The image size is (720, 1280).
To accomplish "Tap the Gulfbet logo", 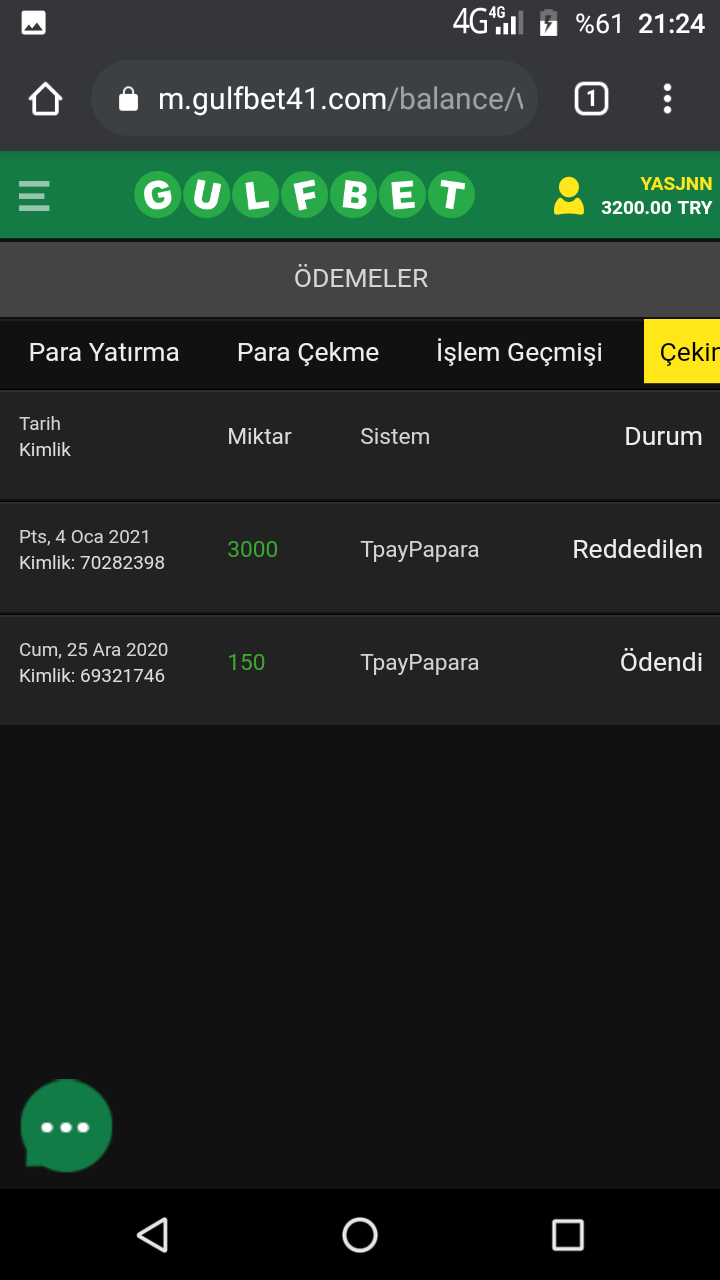I will (x=304, y=195).
